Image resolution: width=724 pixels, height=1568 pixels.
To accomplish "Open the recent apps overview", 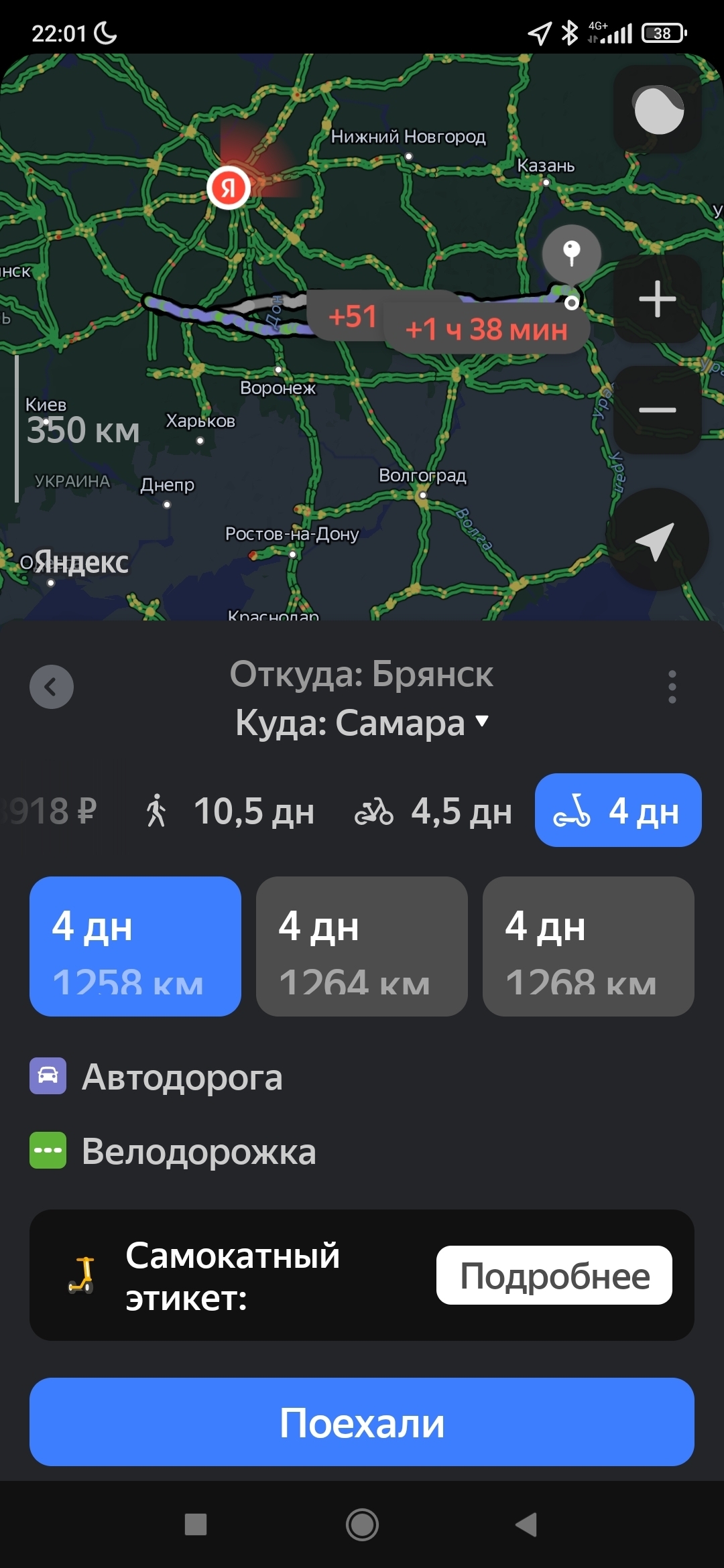I will pyautogui.click(x=196, y=1524).
